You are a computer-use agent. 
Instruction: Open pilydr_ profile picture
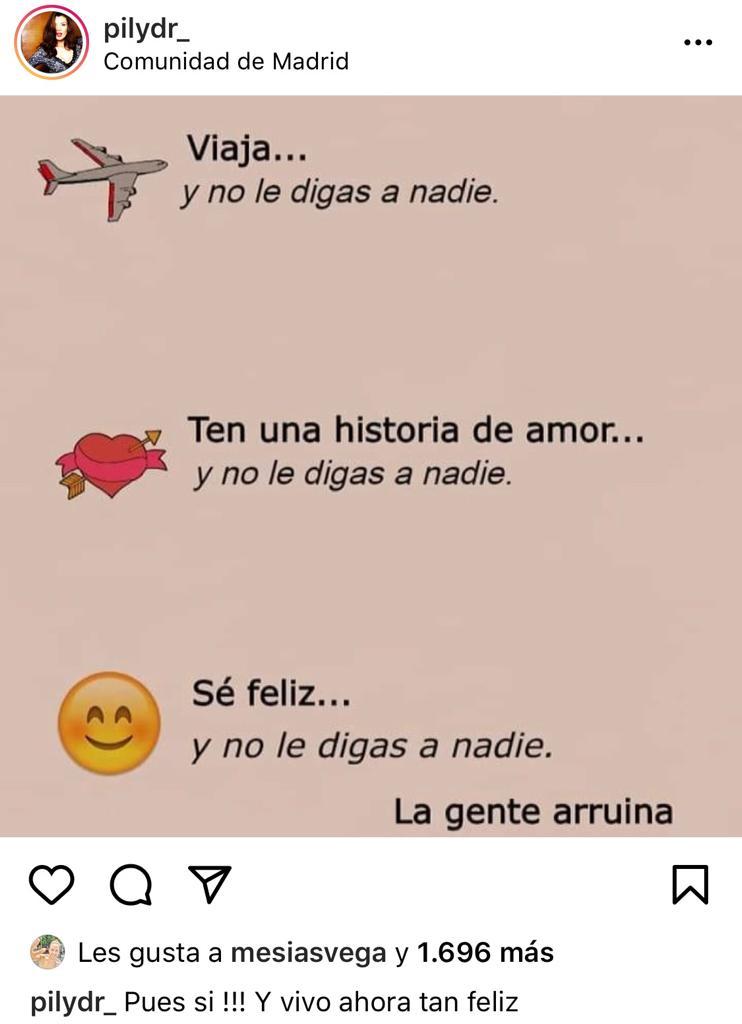point(51,42)
